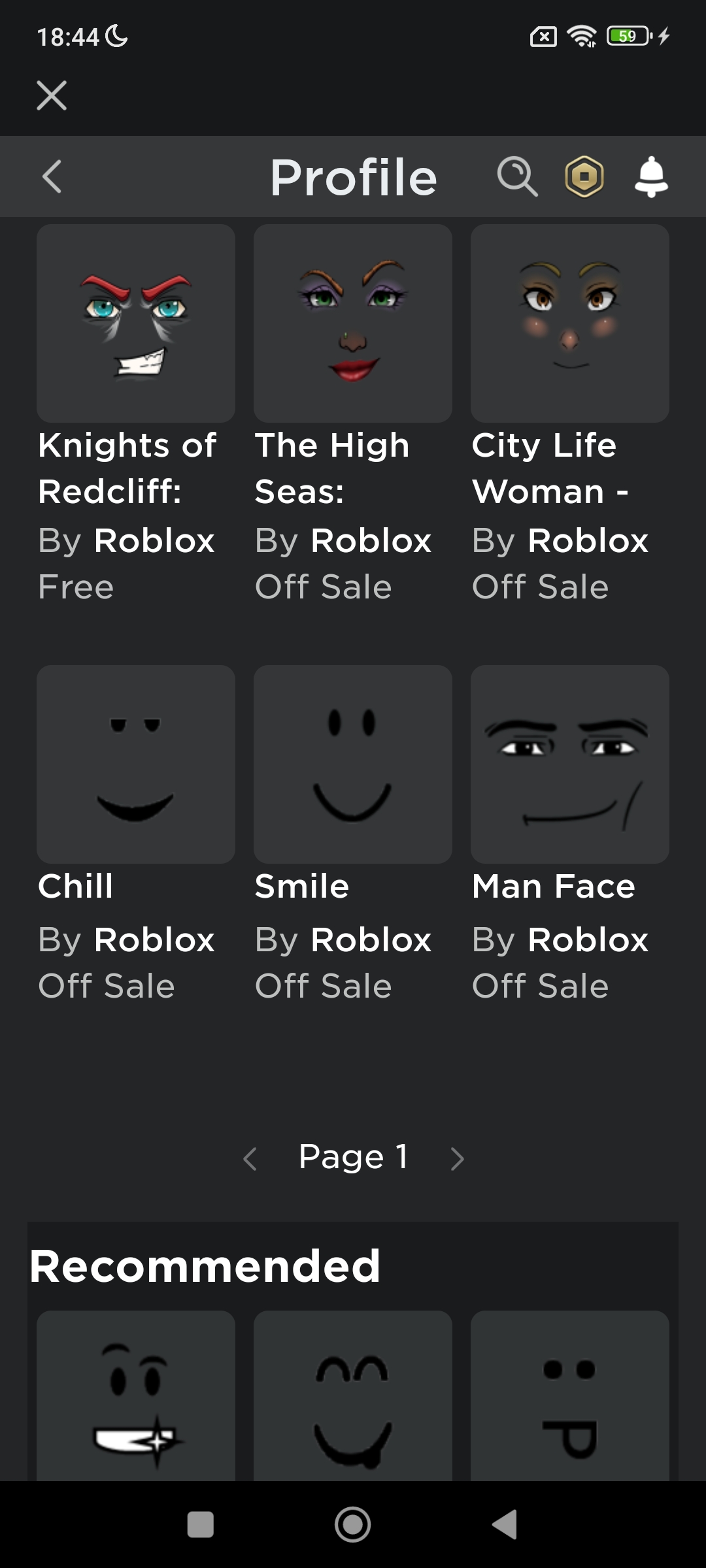
Task: Open The High Seas face item
Action: coord(353,323)
